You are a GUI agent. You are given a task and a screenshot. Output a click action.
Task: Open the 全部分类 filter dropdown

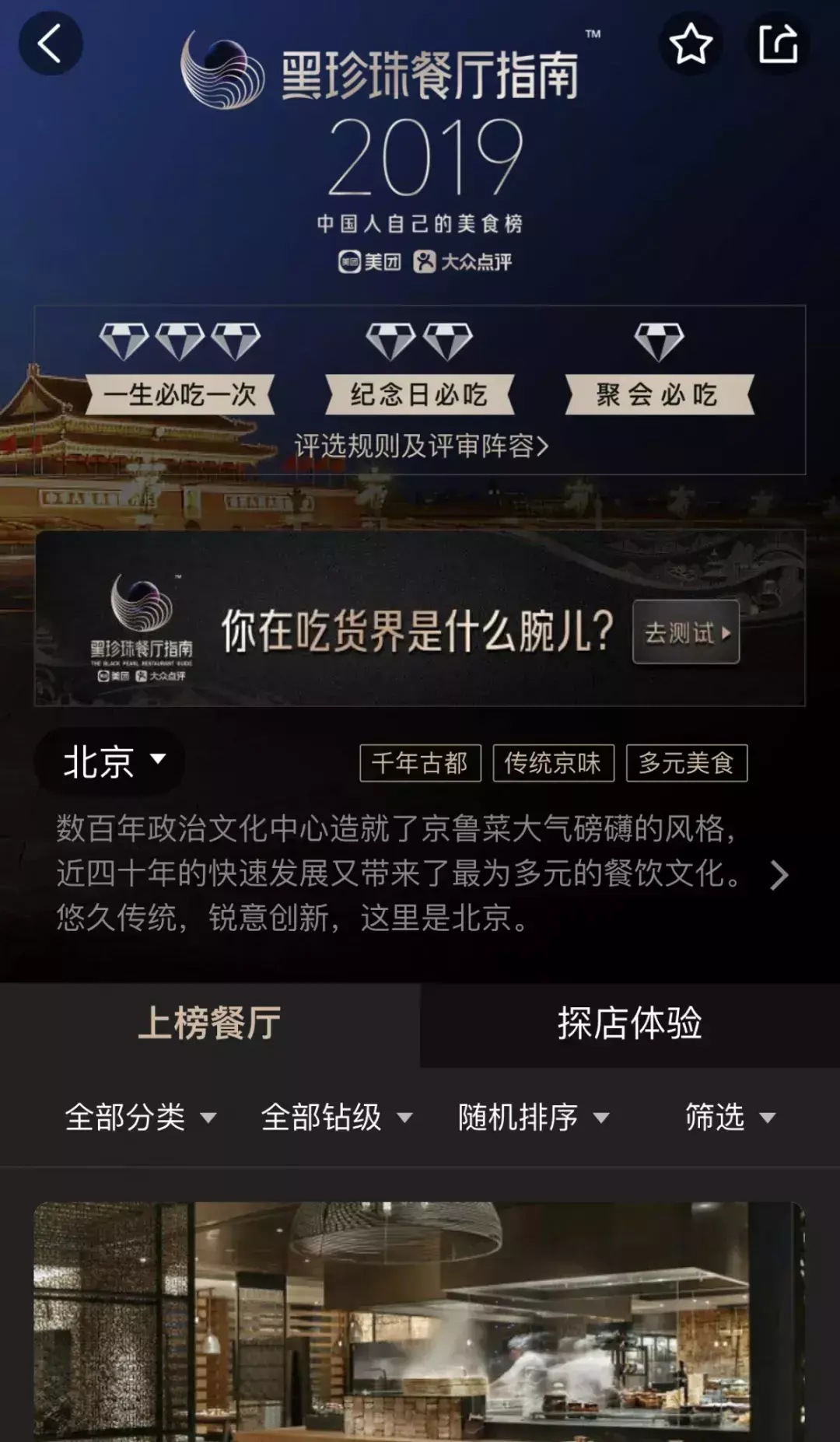coord(140,1118)
